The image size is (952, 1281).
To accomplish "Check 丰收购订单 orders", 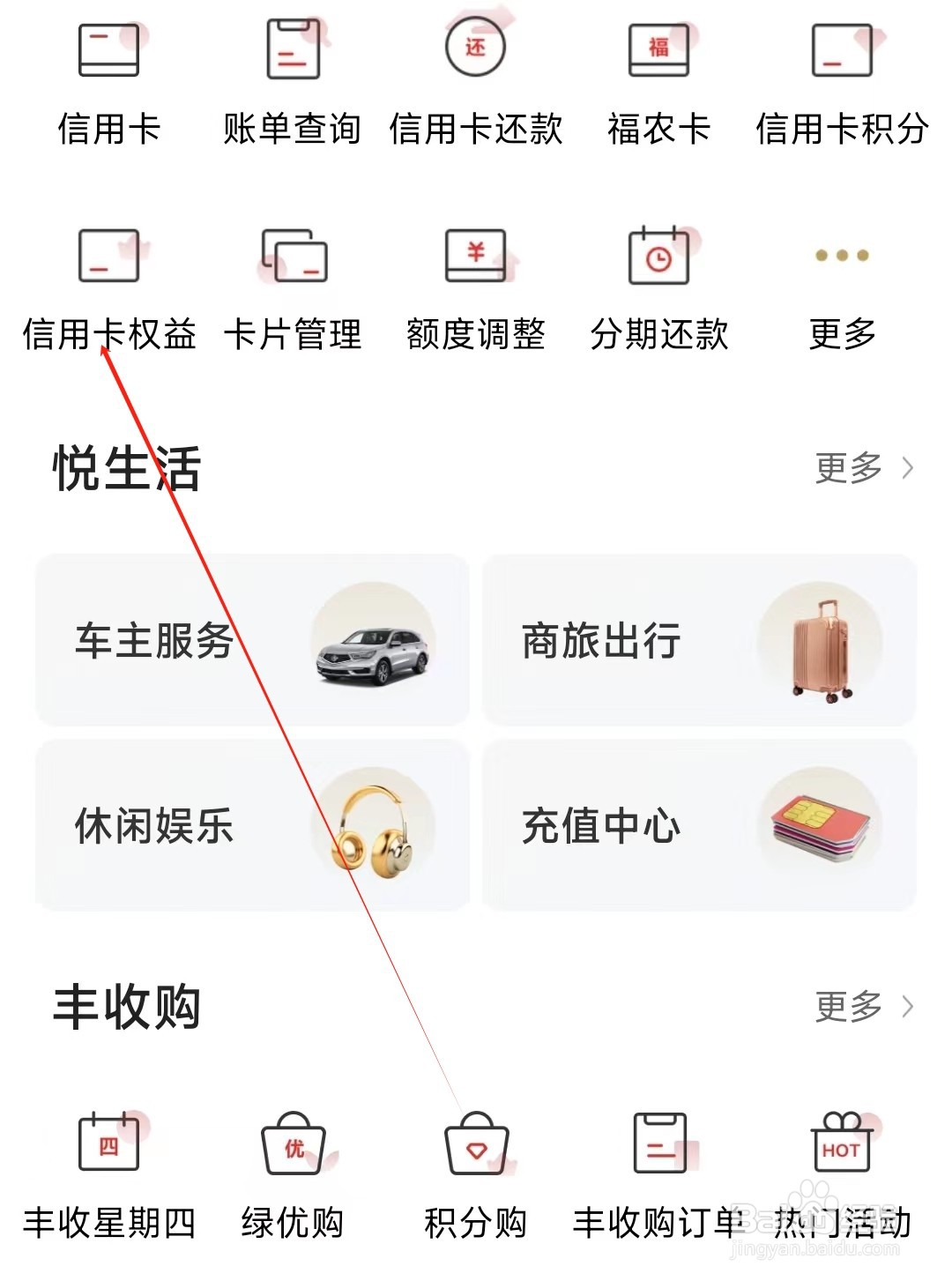I will point(658,1175).
